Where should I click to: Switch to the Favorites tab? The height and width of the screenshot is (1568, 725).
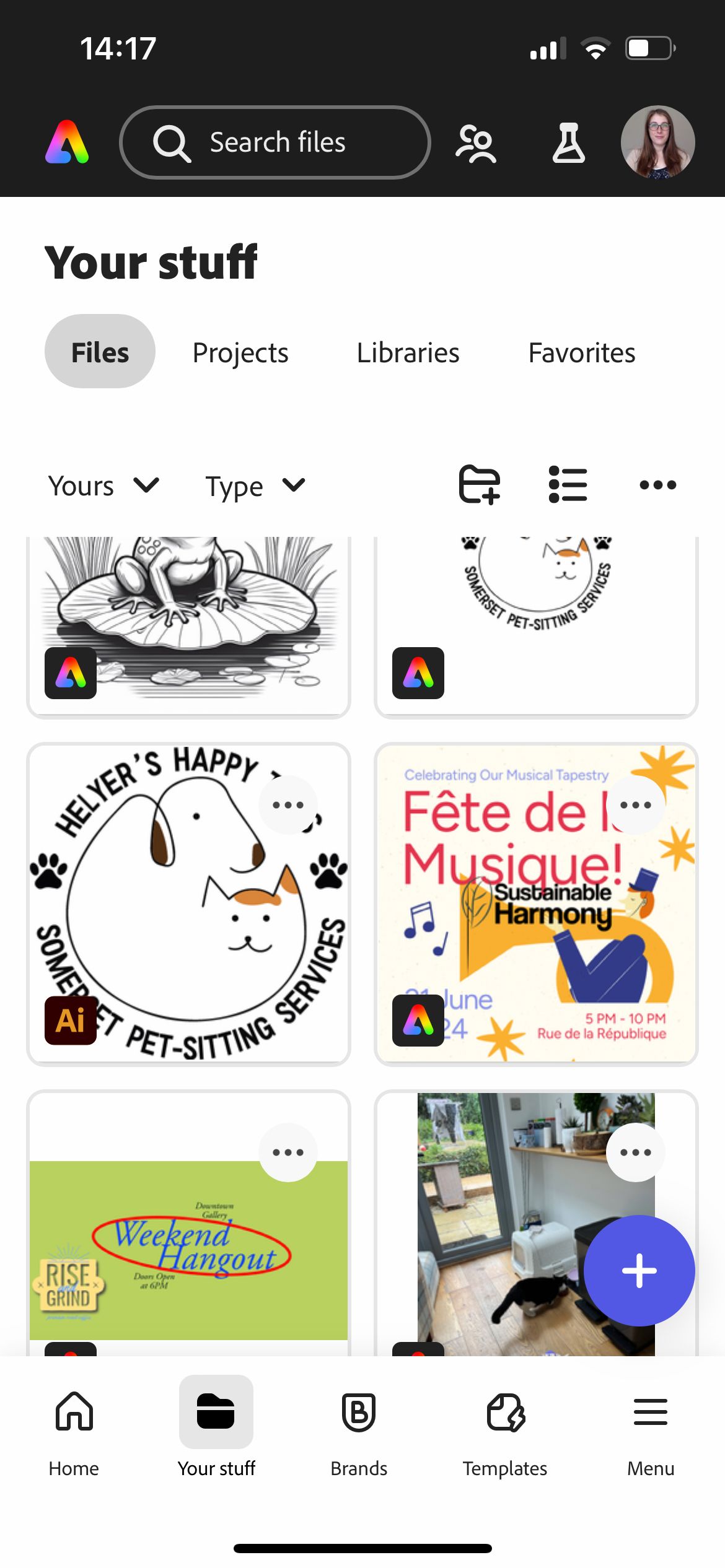581,352
